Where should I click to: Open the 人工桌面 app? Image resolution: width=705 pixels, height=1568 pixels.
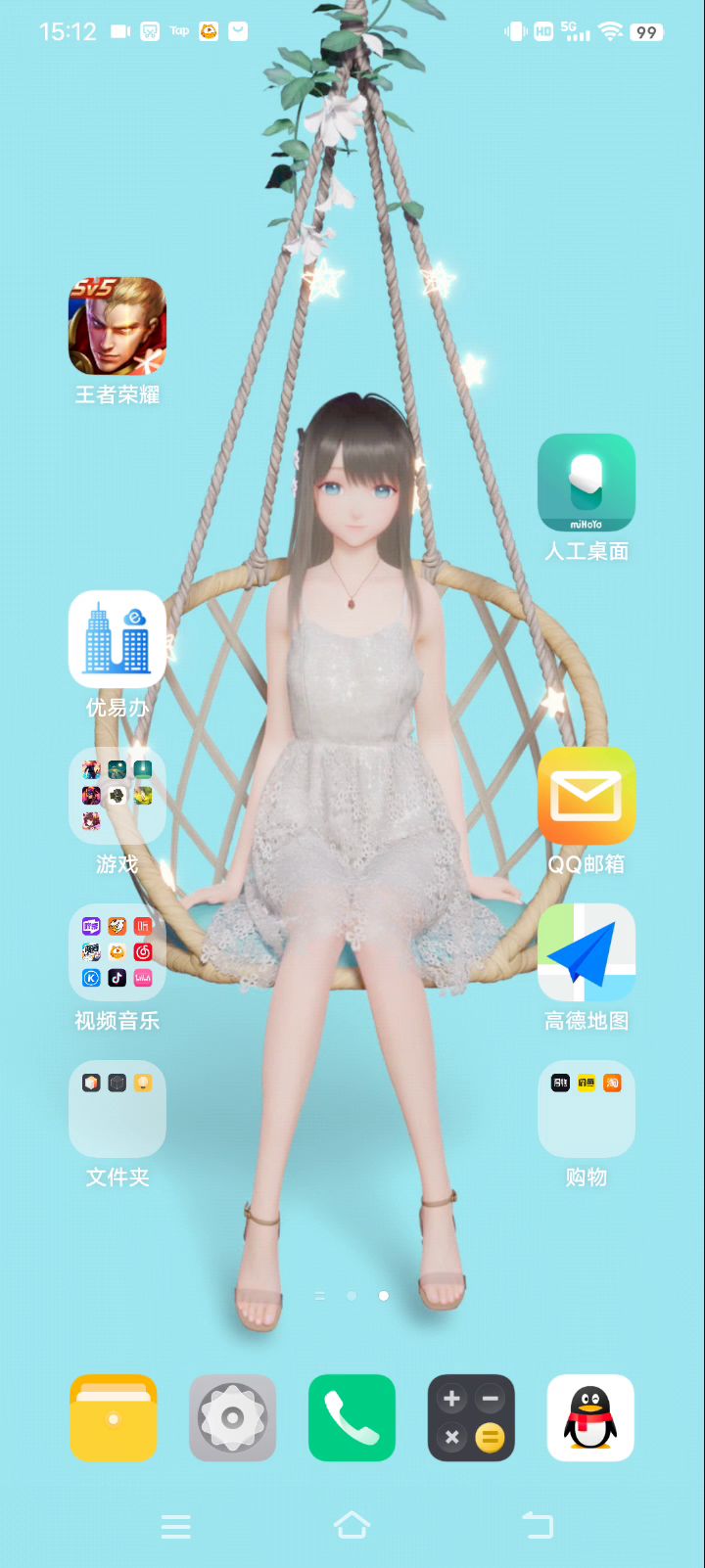[587, 483]
